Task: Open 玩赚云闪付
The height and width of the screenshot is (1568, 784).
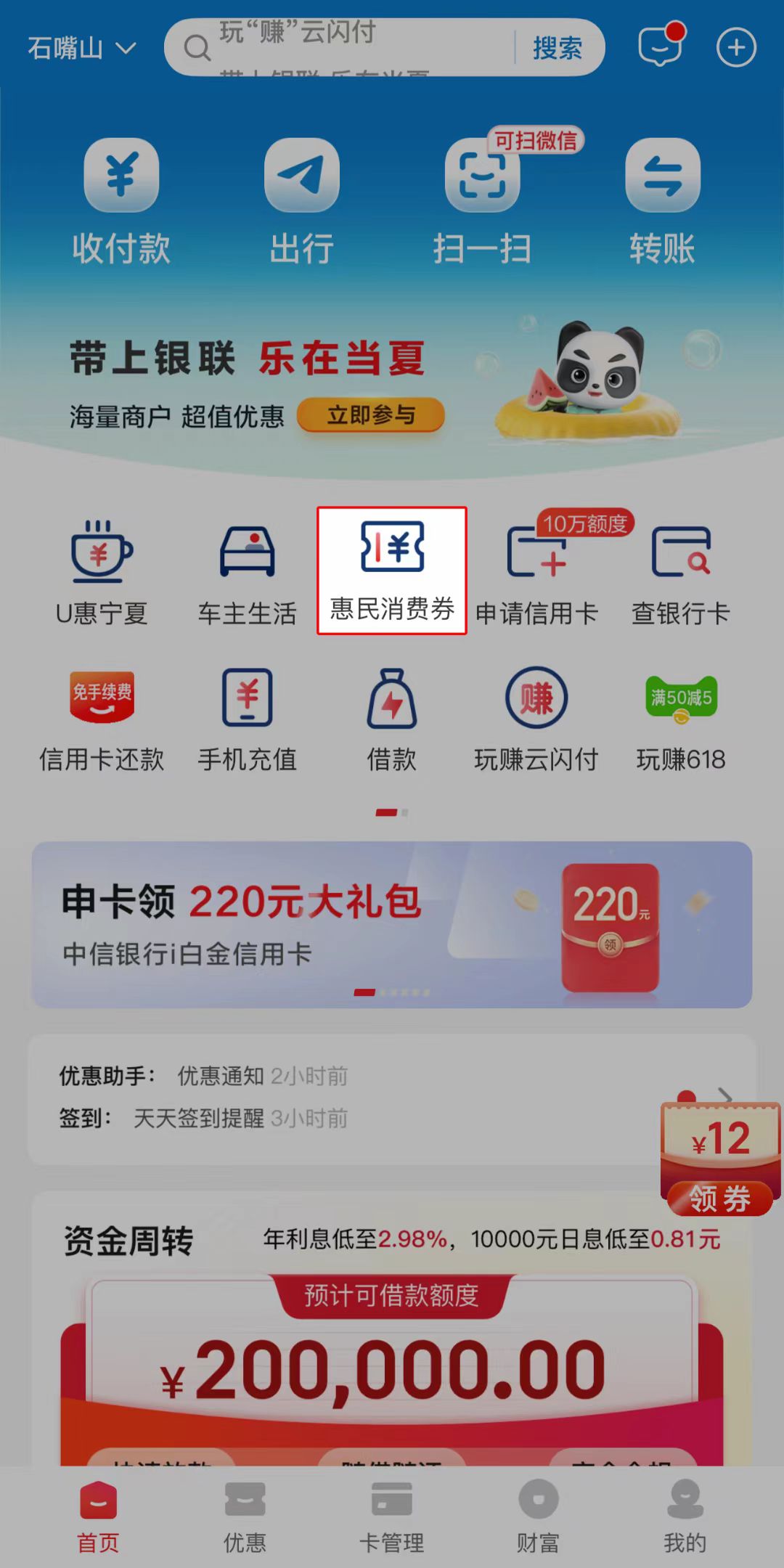Action: coord(536,719)
